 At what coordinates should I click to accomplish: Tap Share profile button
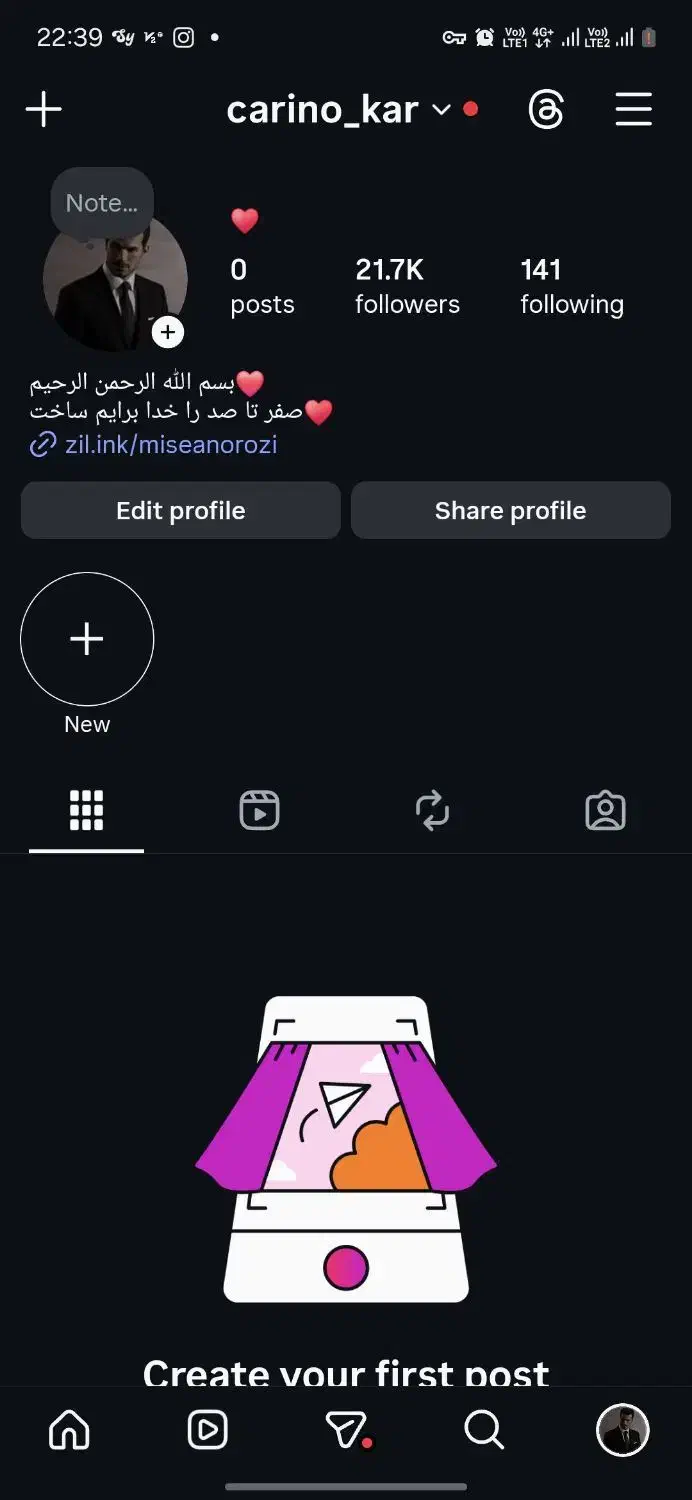click(510, 510)
